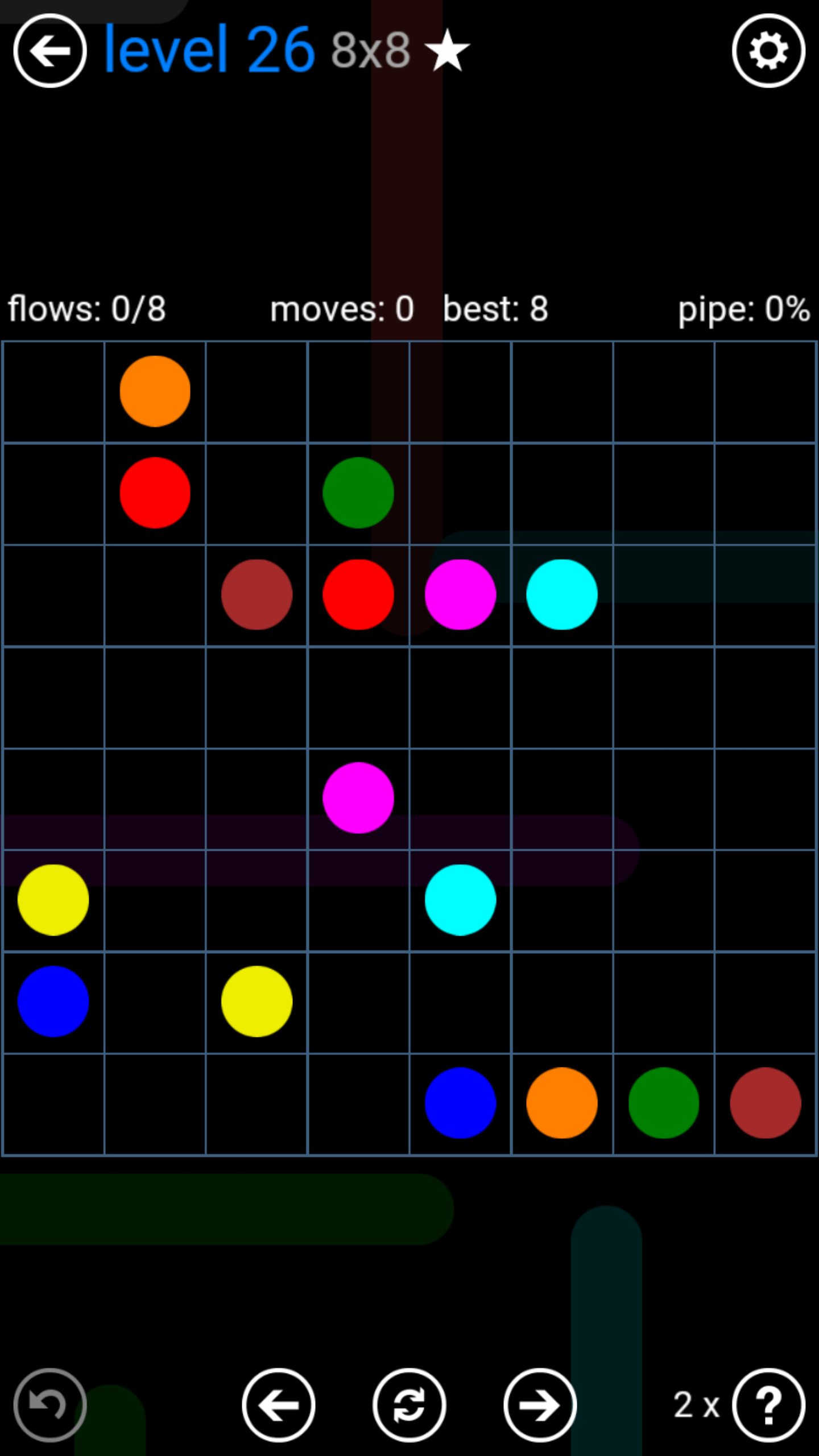The image size is (819, 1456).
Task: Tap the undo button
Action: coord(50,1405)
